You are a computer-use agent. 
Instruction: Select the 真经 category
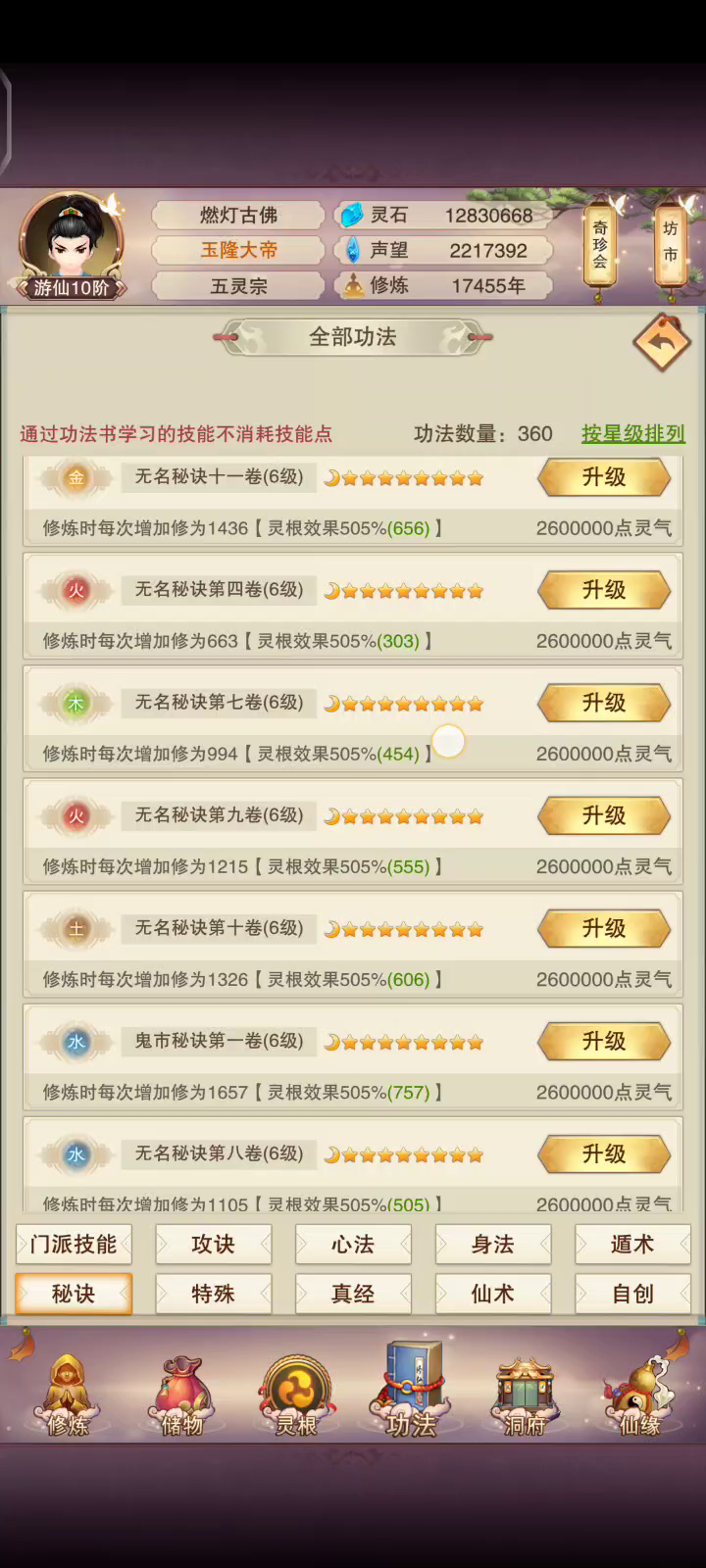(x=353, y=1294)
